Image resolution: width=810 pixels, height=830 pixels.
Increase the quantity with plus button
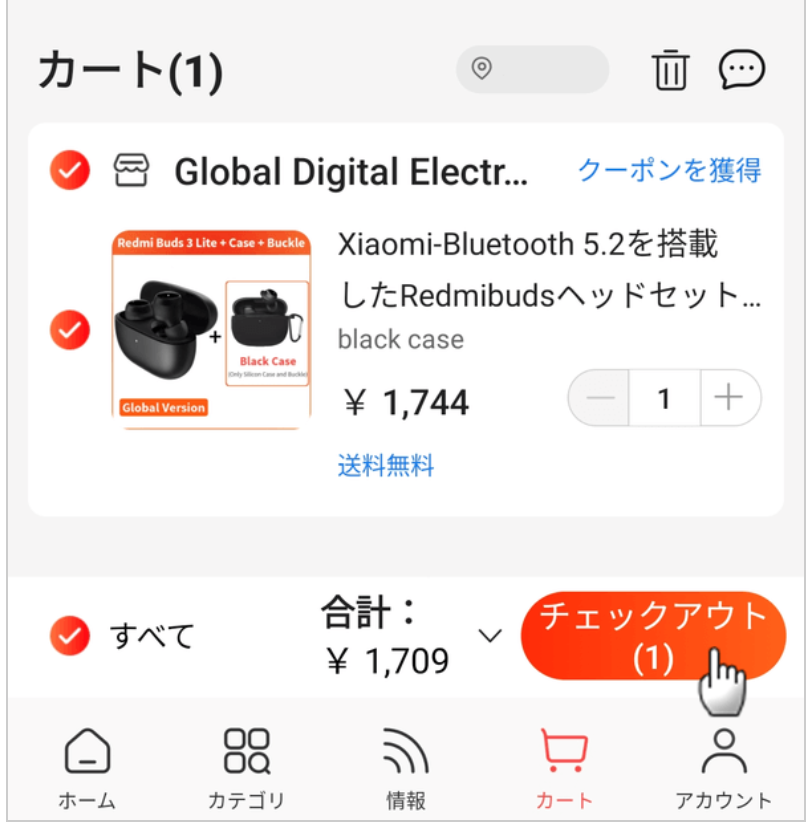[729, 399]
